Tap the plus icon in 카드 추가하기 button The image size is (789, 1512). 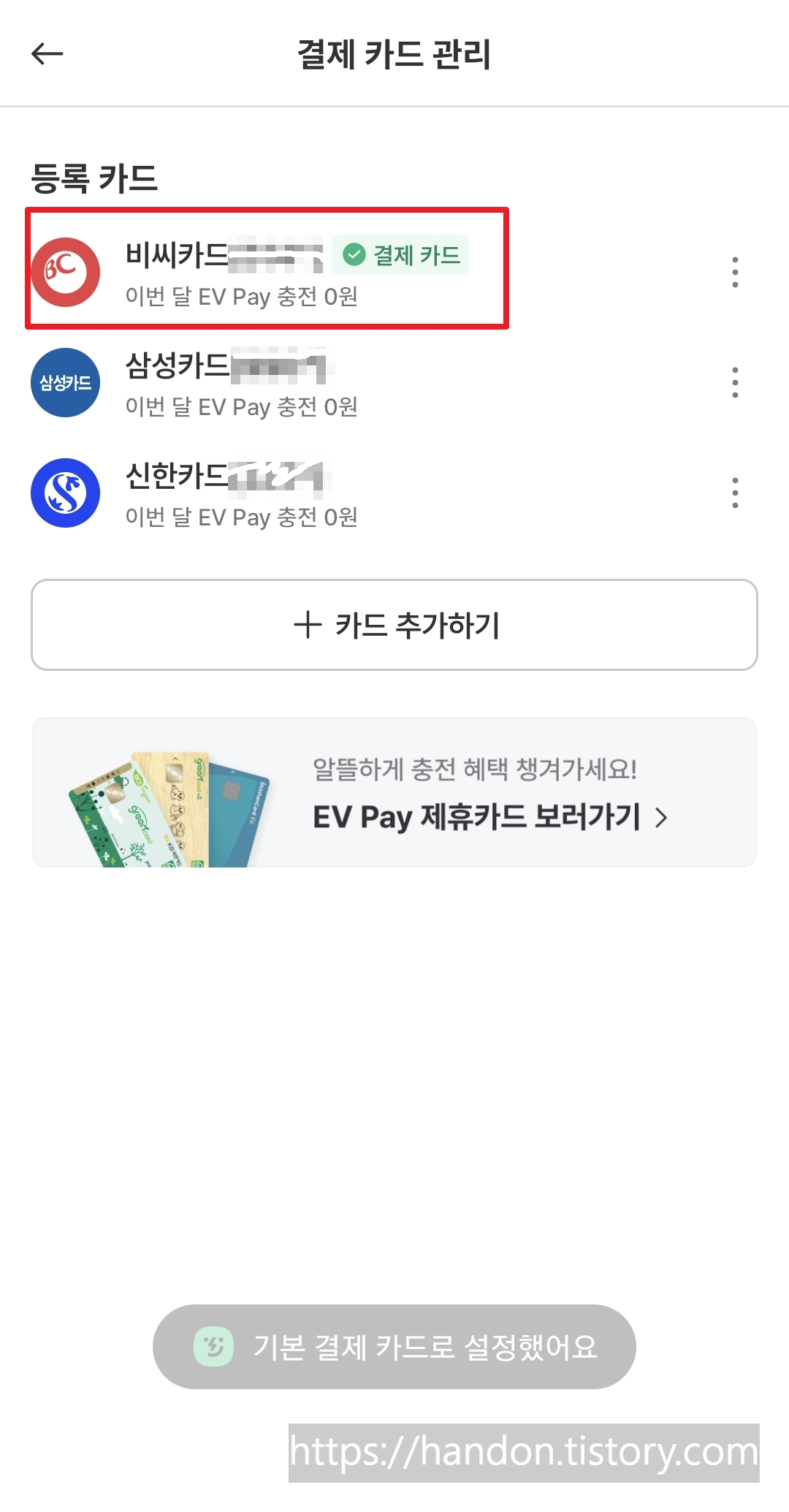click(308, 625)
